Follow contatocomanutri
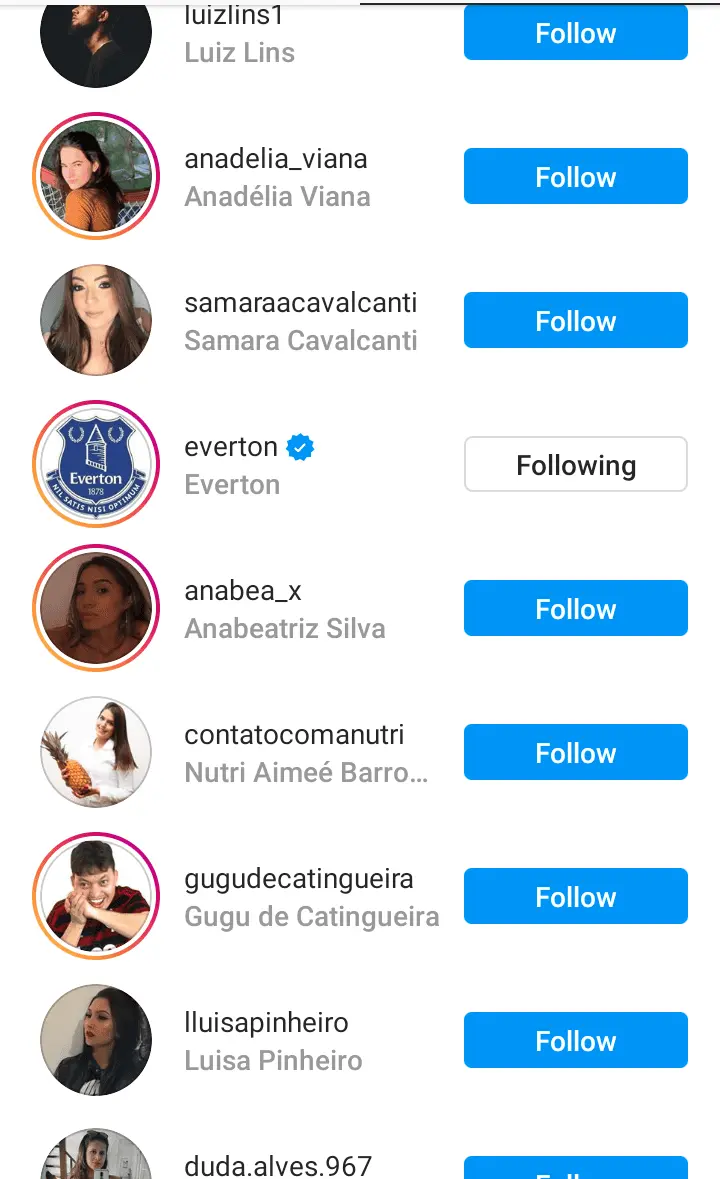Viewport: 720px width, 1179px height. pos(575,752)
